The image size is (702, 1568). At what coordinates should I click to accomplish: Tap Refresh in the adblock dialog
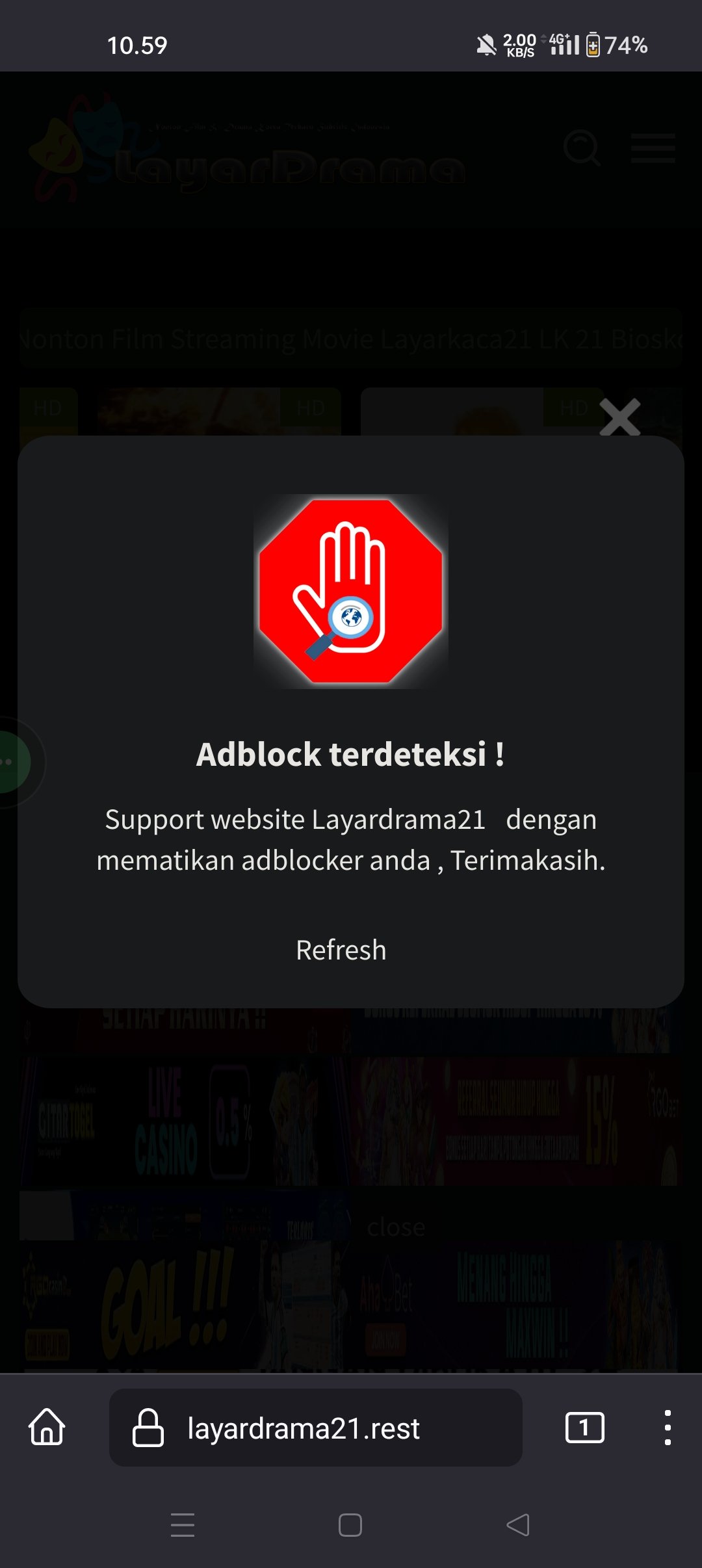(341, 950)
